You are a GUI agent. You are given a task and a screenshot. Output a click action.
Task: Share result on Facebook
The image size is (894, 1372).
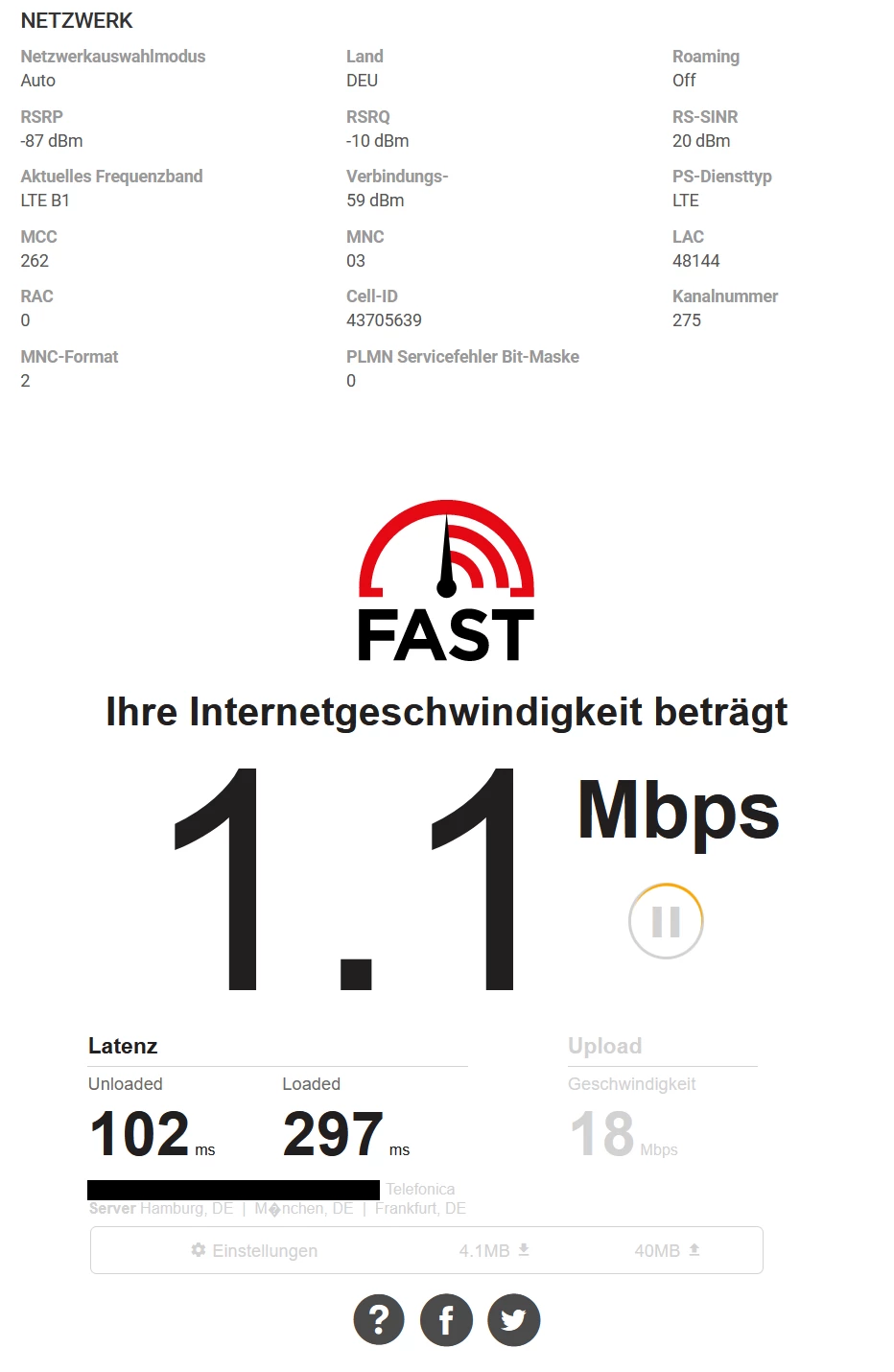[446, 1320]
